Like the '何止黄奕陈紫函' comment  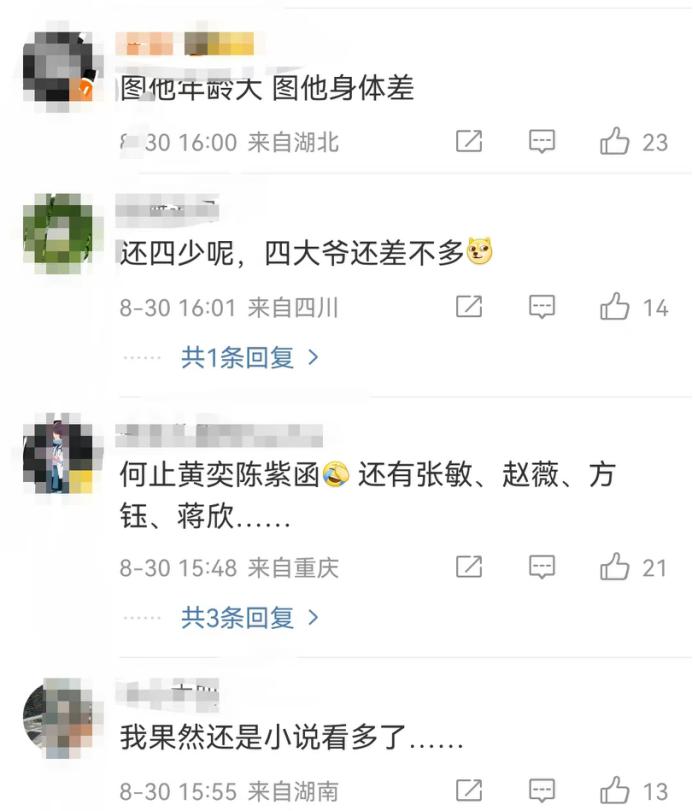point(614,568)
